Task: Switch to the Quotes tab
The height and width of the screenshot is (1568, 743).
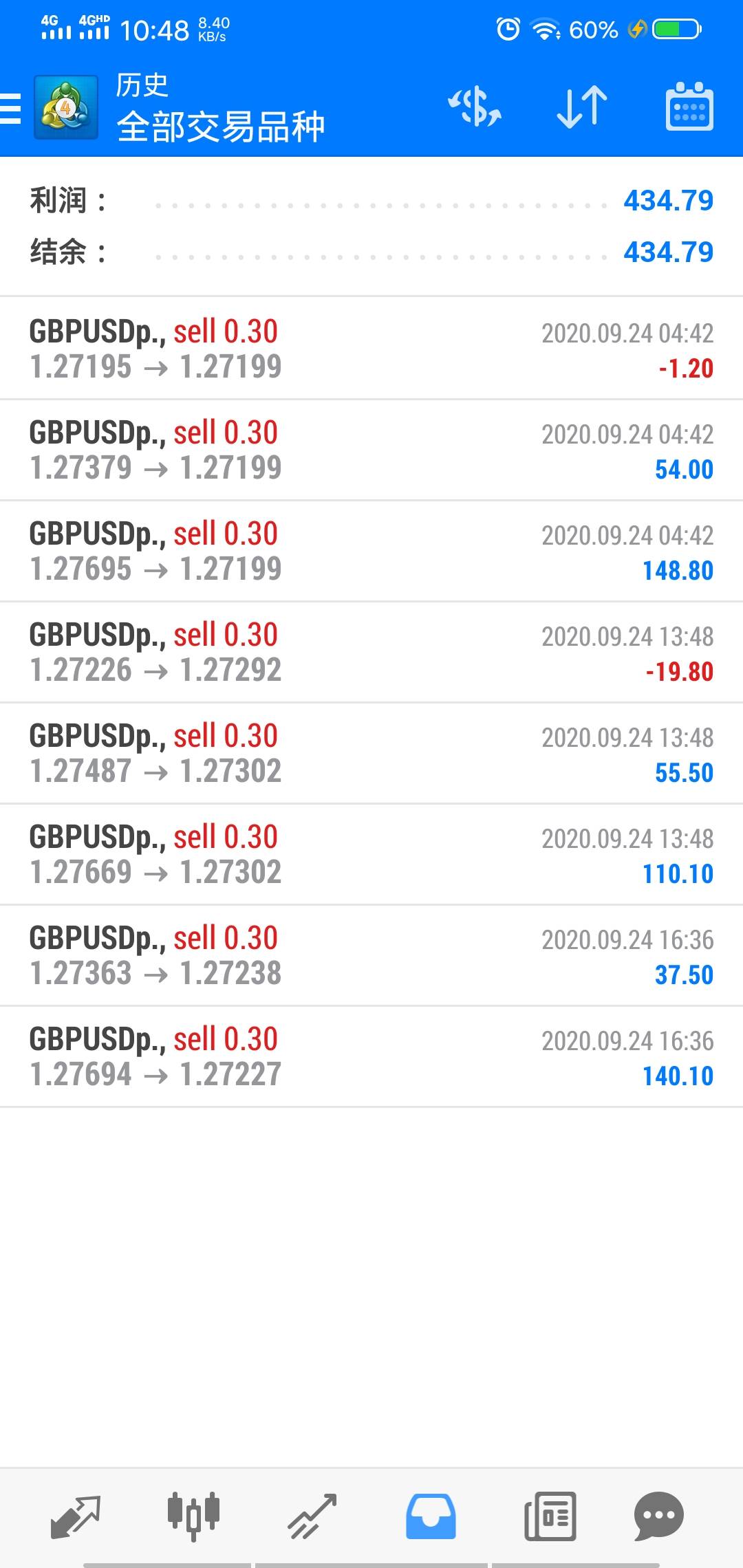Action: [76, 1516]
